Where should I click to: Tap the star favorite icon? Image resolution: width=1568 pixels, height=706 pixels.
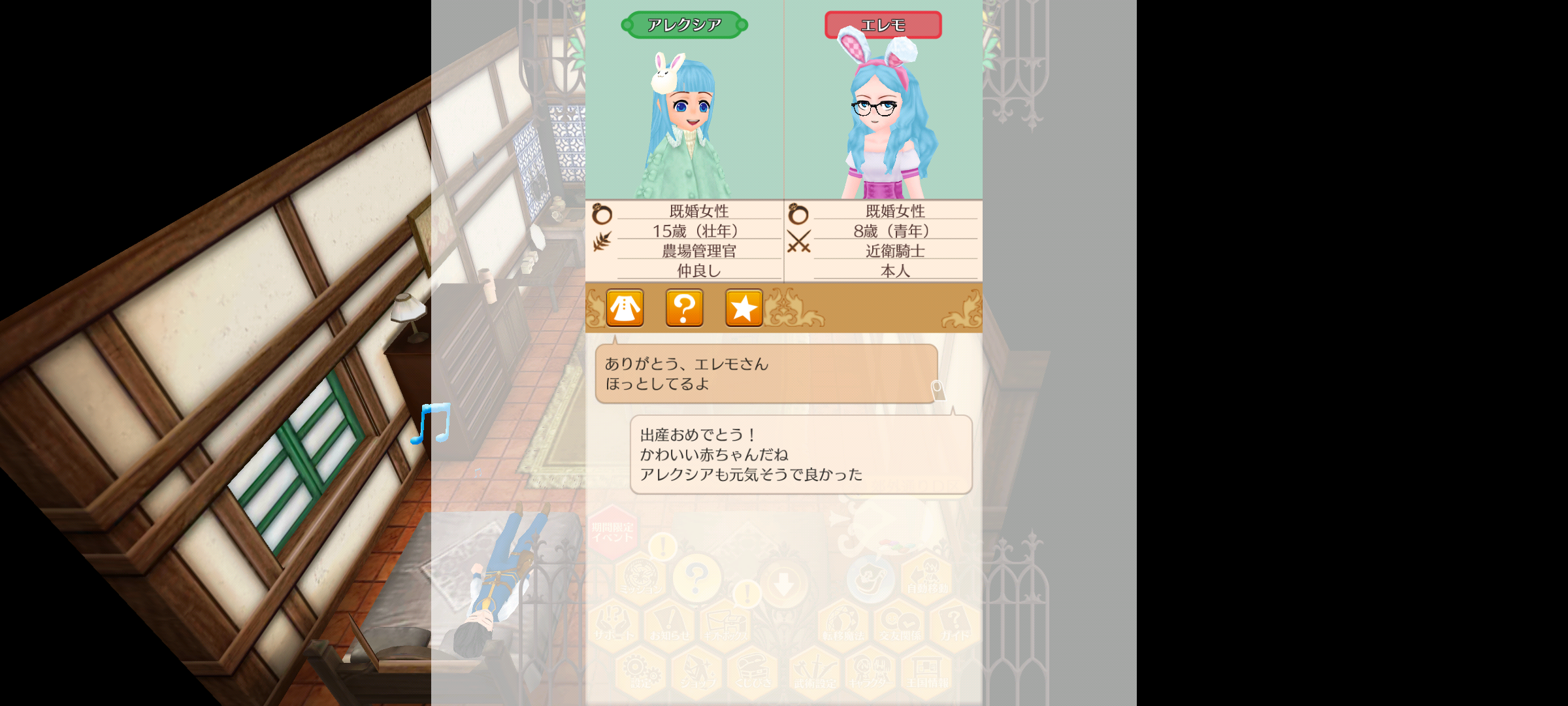click(x=743, y=308)
